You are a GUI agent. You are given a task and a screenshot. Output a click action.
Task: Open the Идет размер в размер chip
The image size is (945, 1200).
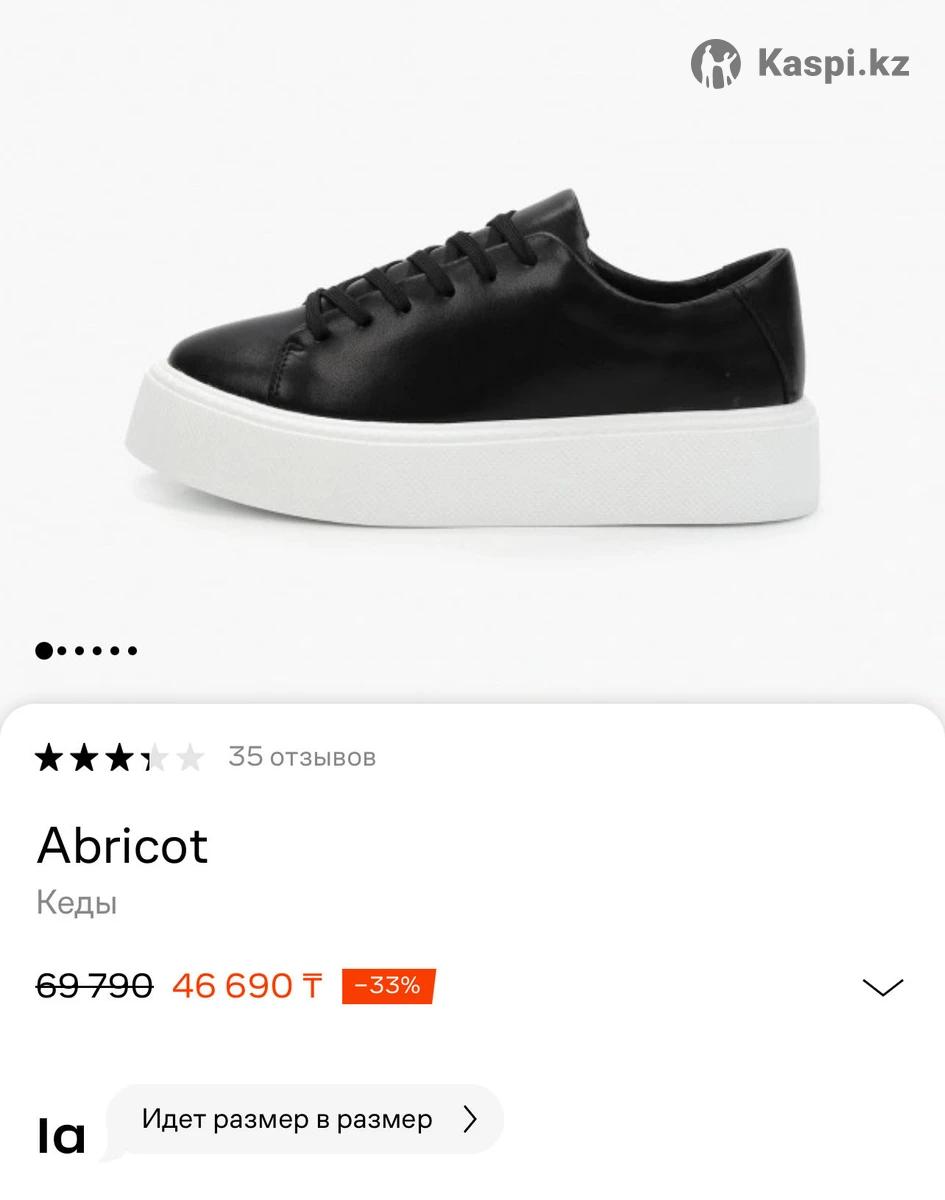(x=305, y=1119)
